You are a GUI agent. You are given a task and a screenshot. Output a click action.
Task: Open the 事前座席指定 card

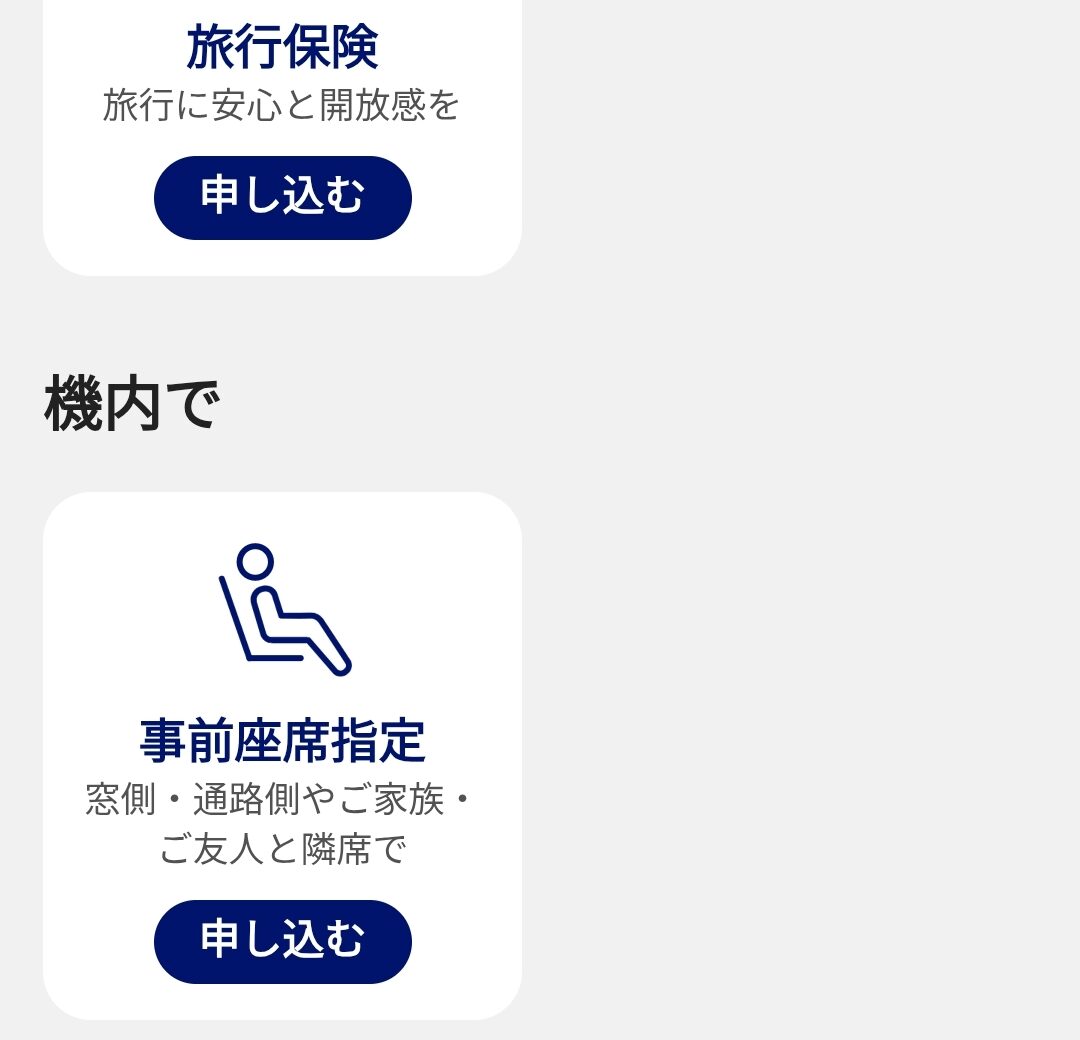pos(282,740)
